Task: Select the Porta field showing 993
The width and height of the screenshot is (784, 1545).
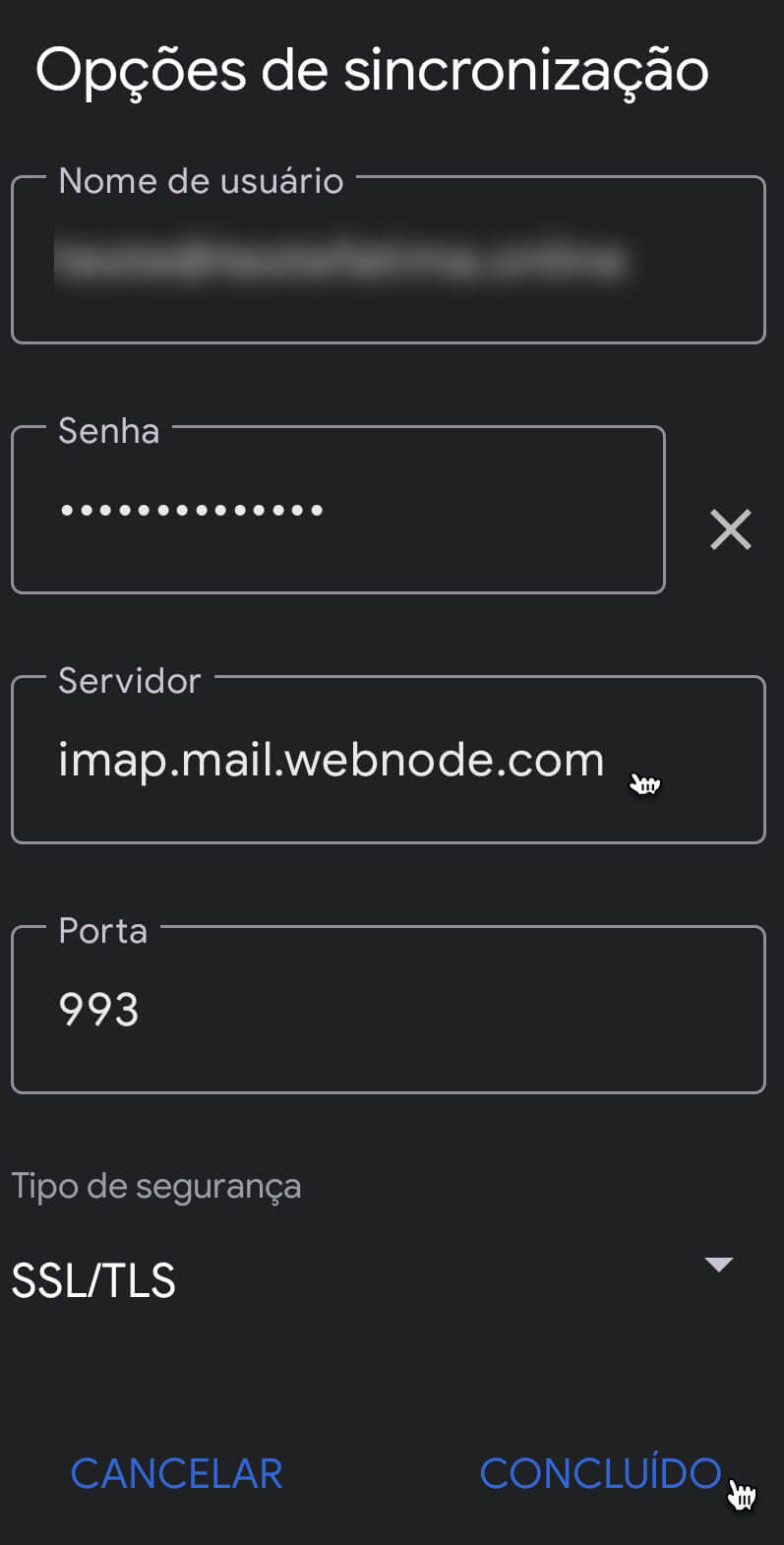Action: click(x=388, y=1010)
